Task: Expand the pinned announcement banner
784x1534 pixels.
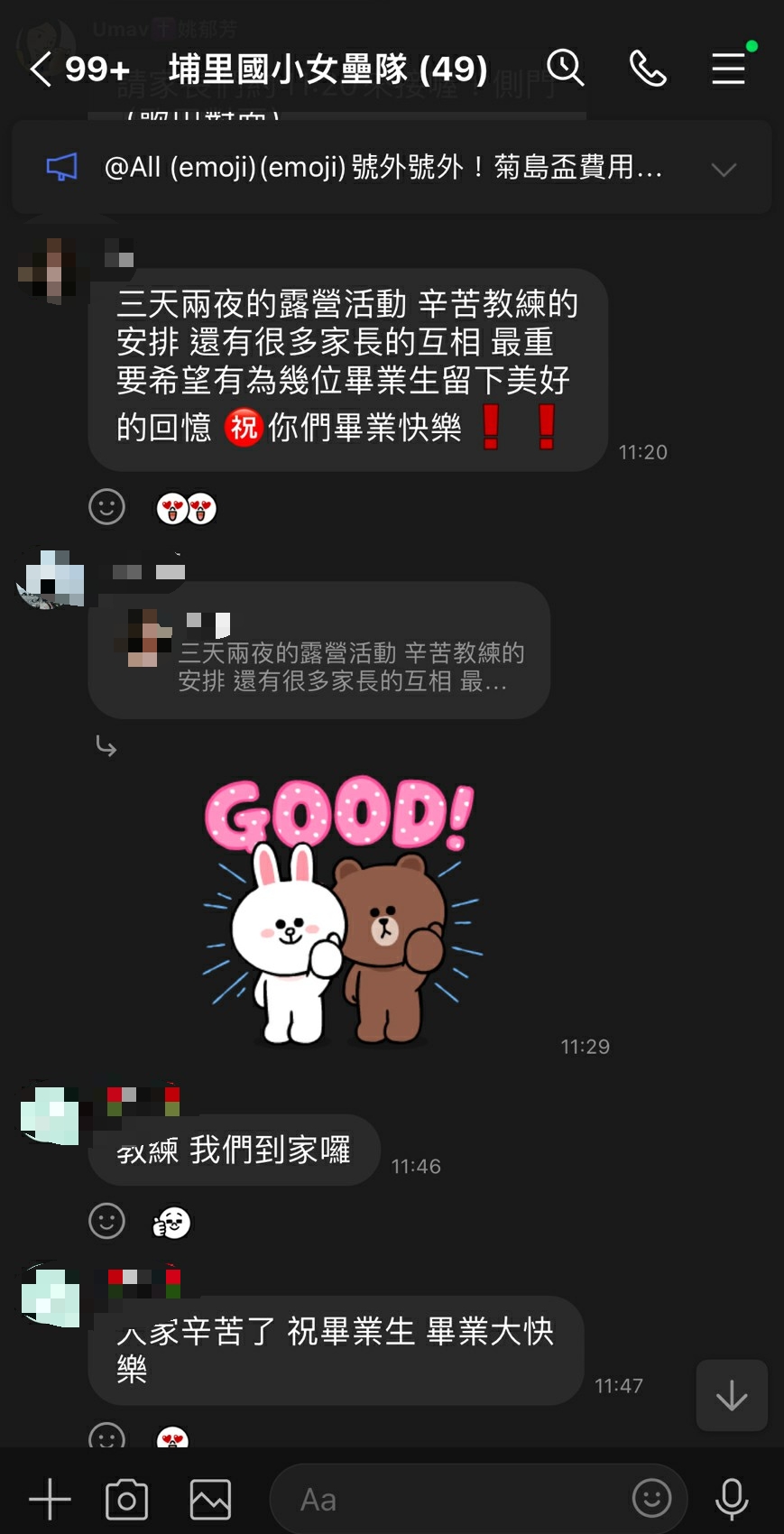Action: tap(724, 169)
